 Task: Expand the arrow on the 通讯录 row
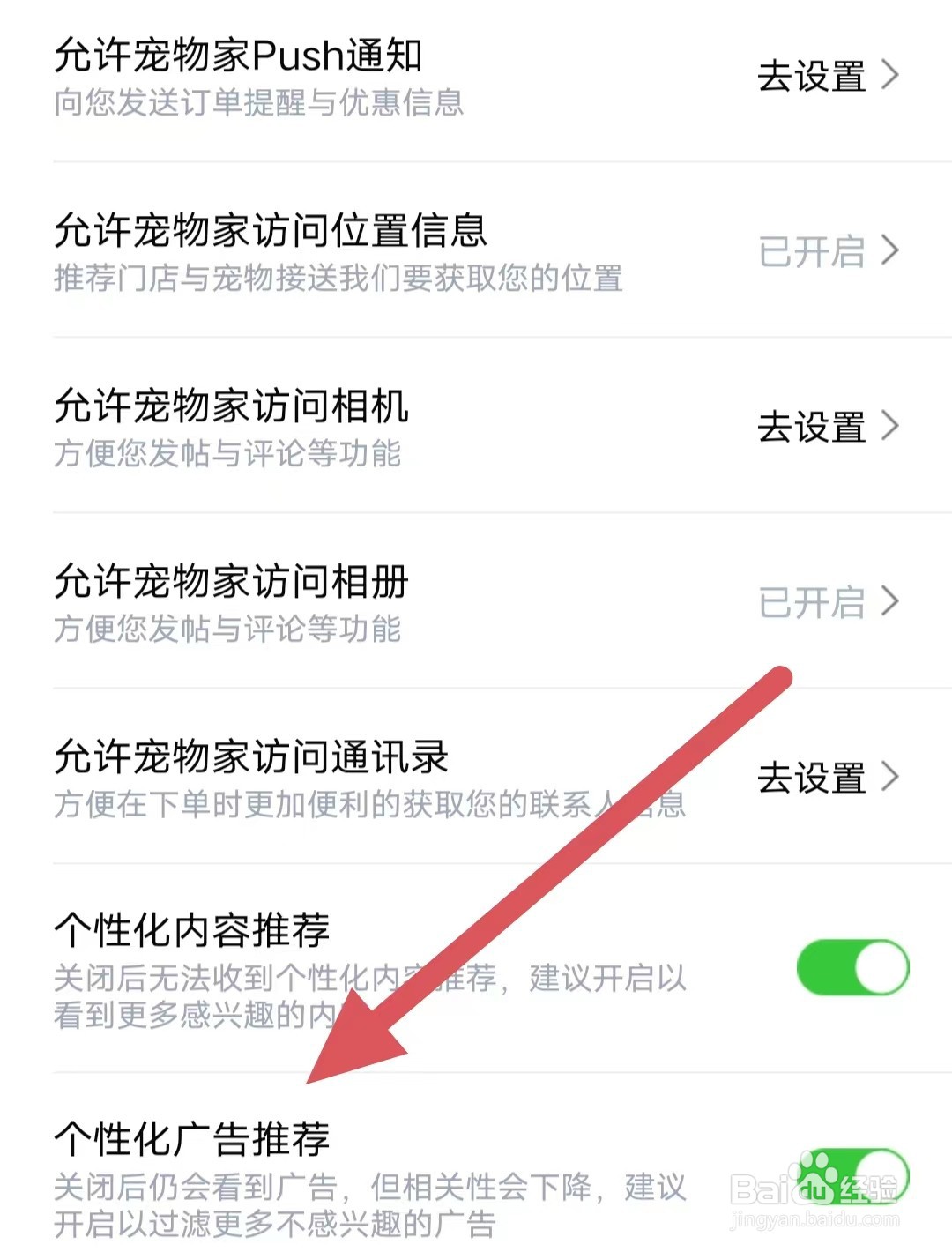[x=893, y=778]
